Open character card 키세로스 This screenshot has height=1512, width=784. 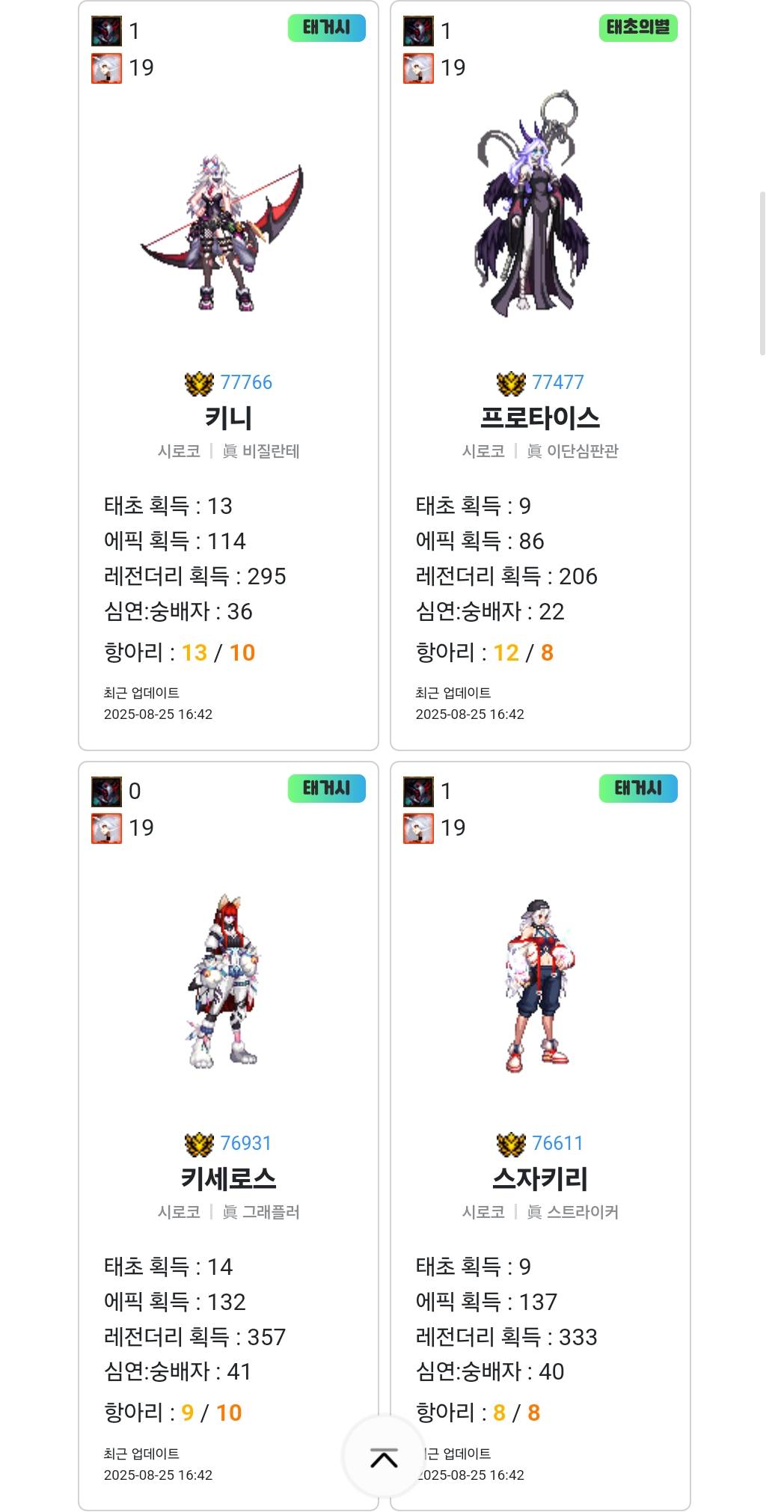point(228,1178)
